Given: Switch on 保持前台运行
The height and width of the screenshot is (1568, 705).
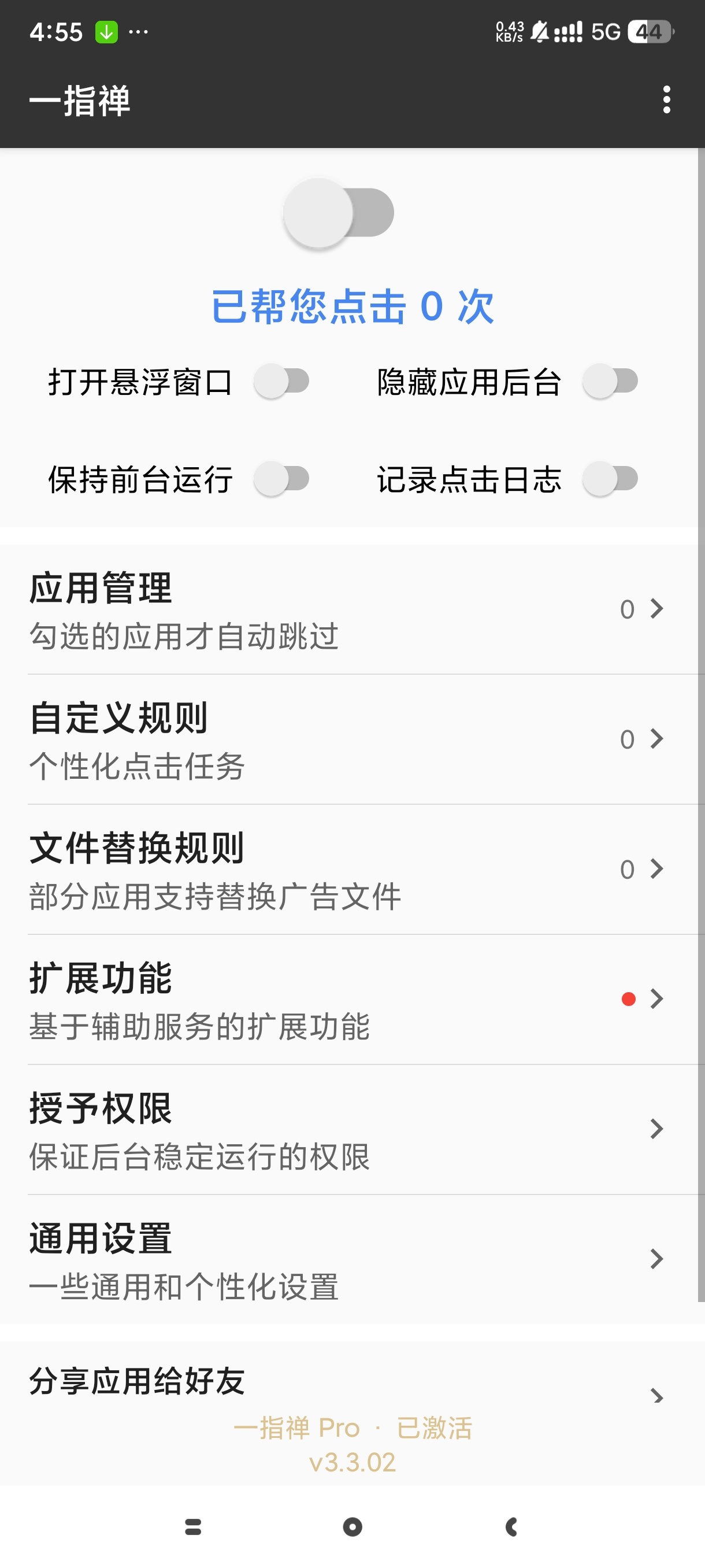Looking at the screenshot, I should (x=281, y=479).
